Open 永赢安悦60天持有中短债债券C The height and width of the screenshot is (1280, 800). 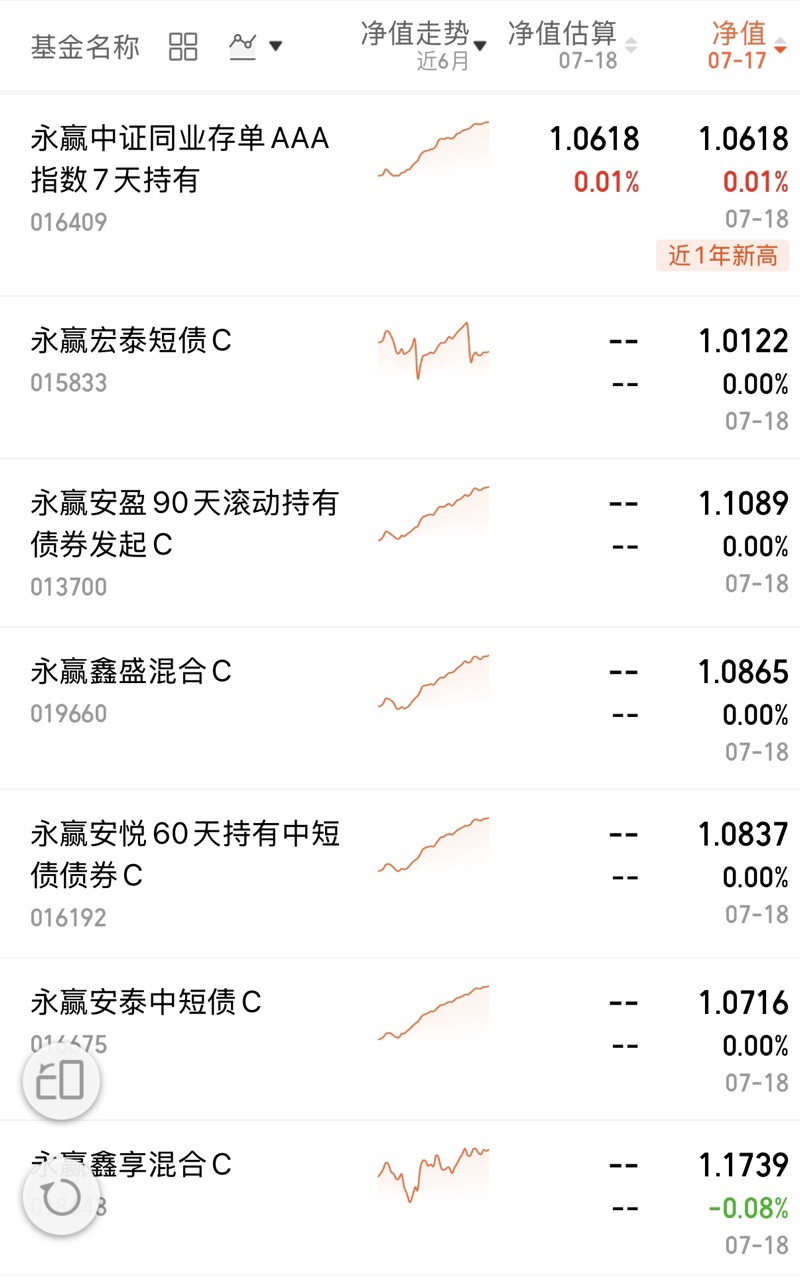coord(400,874)
